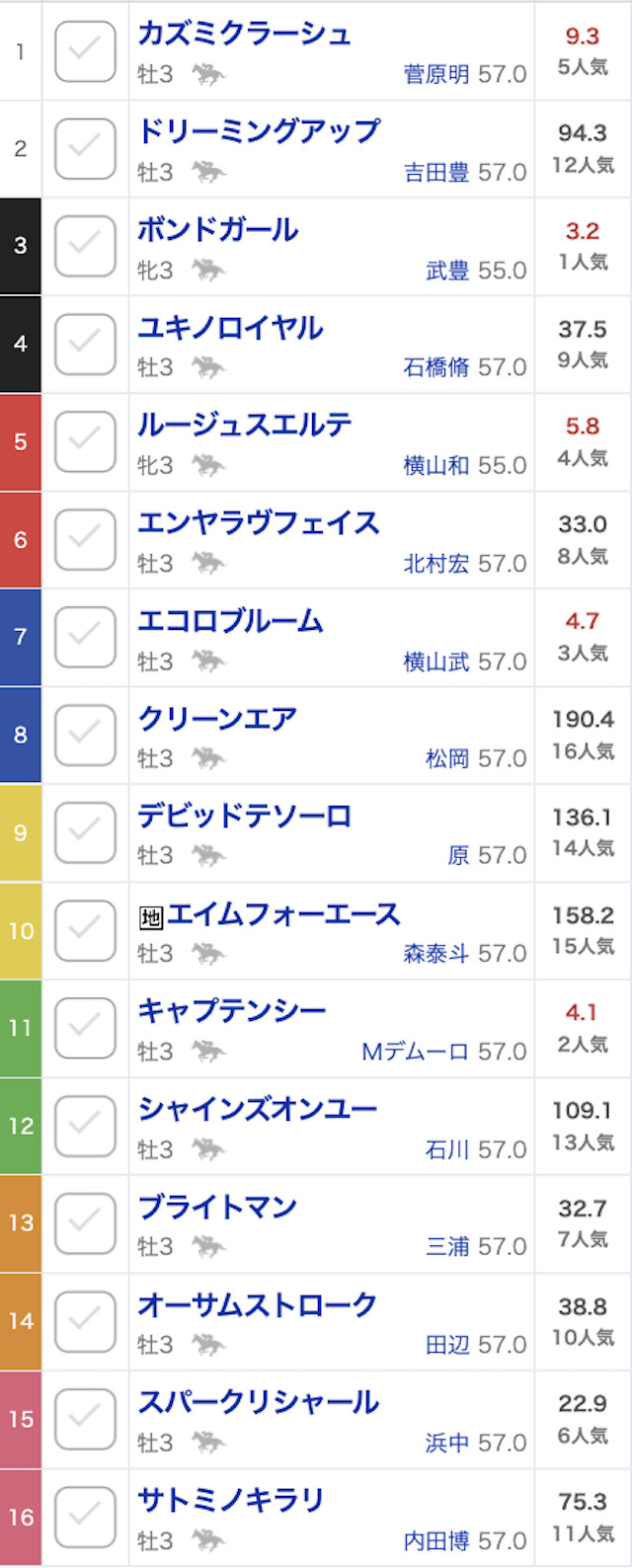Tick the checkbox for ボンドガール
The image size is (632, 1568).
pos(85,247)
